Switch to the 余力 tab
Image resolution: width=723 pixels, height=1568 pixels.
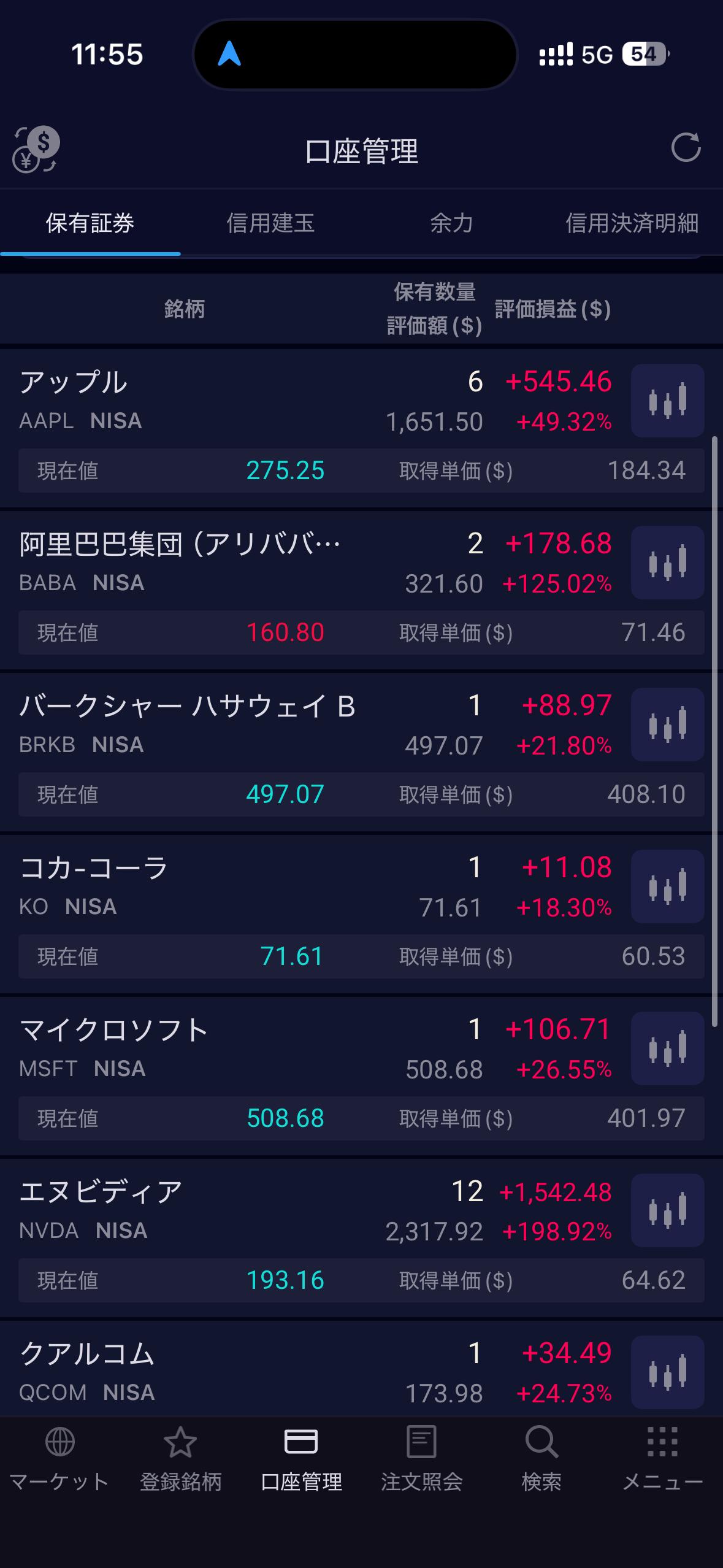pyautogui.click(x=451, y=223)
